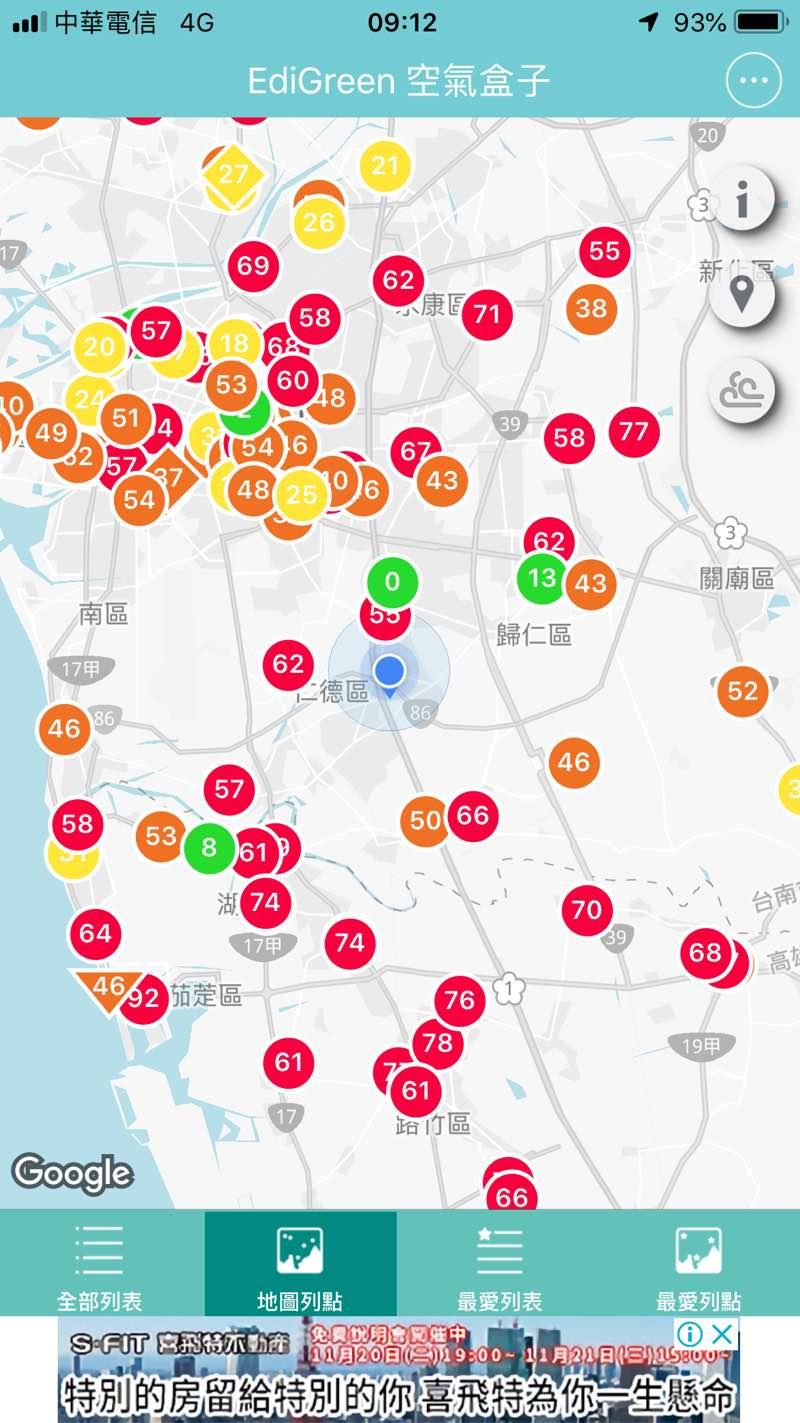
Task: Open the 最愛列表 tab
Action: (x=499, y=1265)
